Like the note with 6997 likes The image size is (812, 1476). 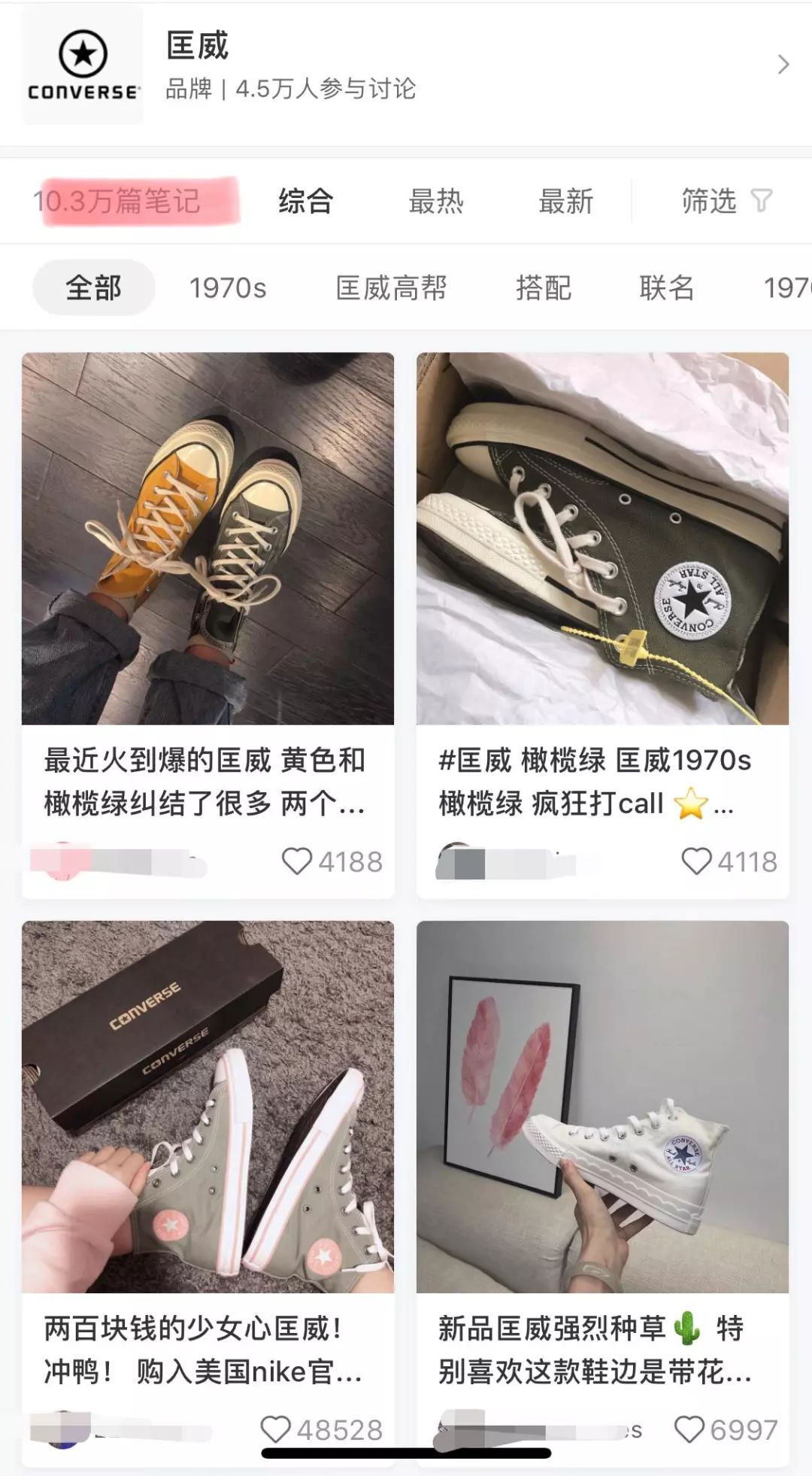tap(689, 1429)
